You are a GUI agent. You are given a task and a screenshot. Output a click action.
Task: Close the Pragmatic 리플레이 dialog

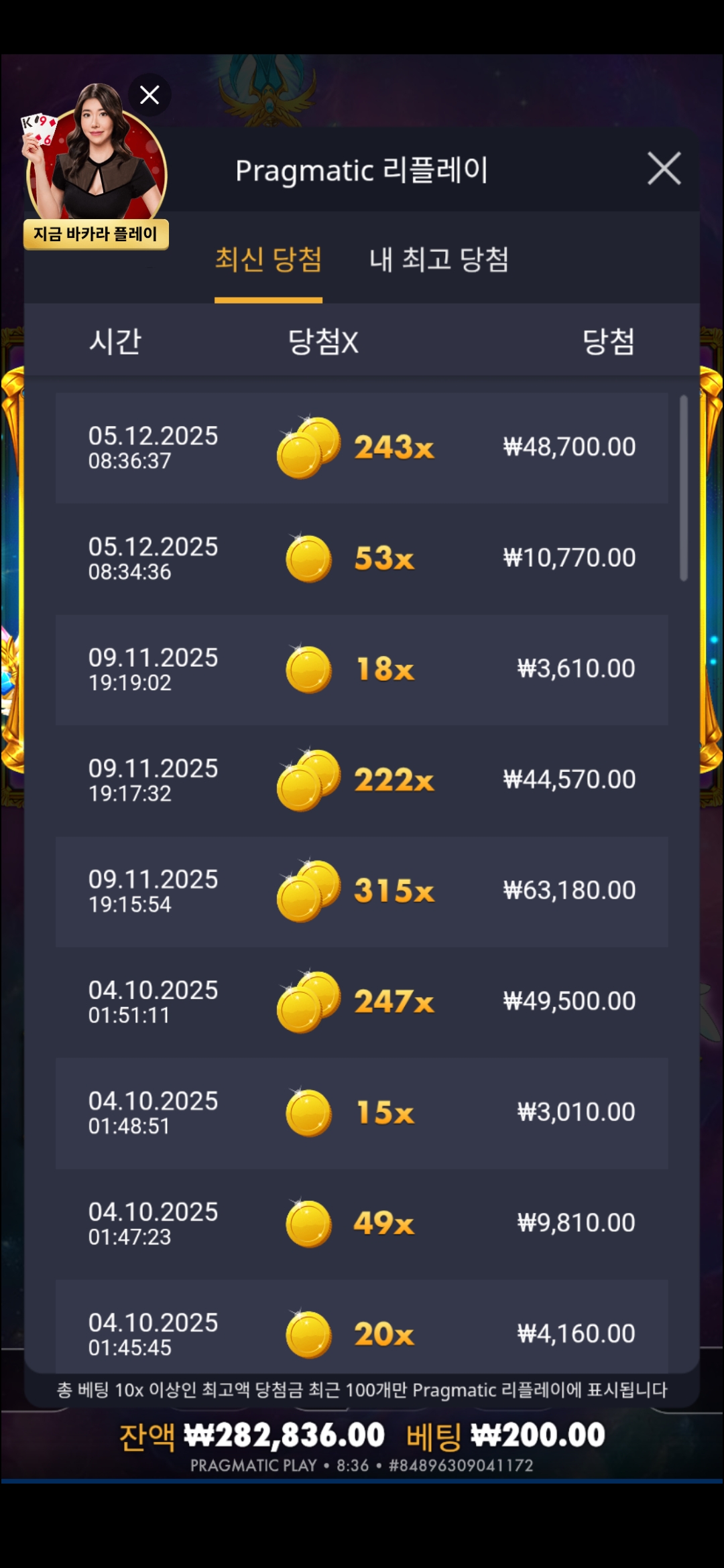click(x=664, y=168)
